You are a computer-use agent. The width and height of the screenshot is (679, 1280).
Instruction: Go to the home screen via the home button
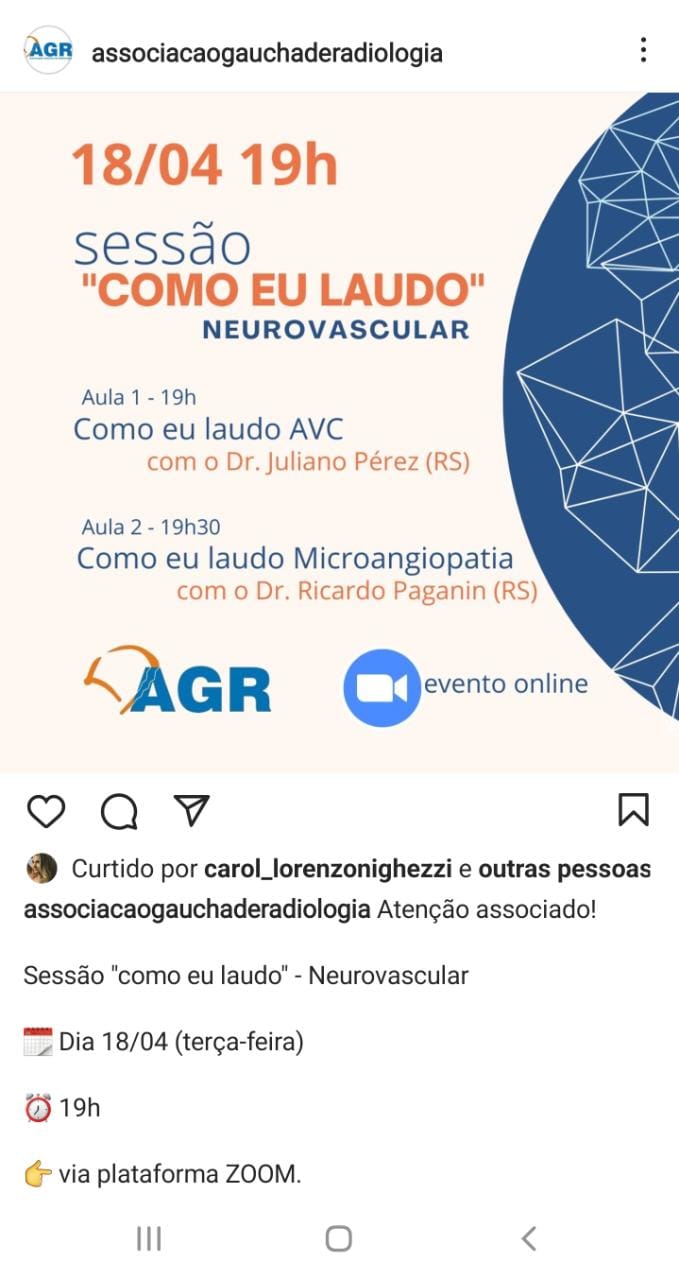click(x=339, y=1238)
